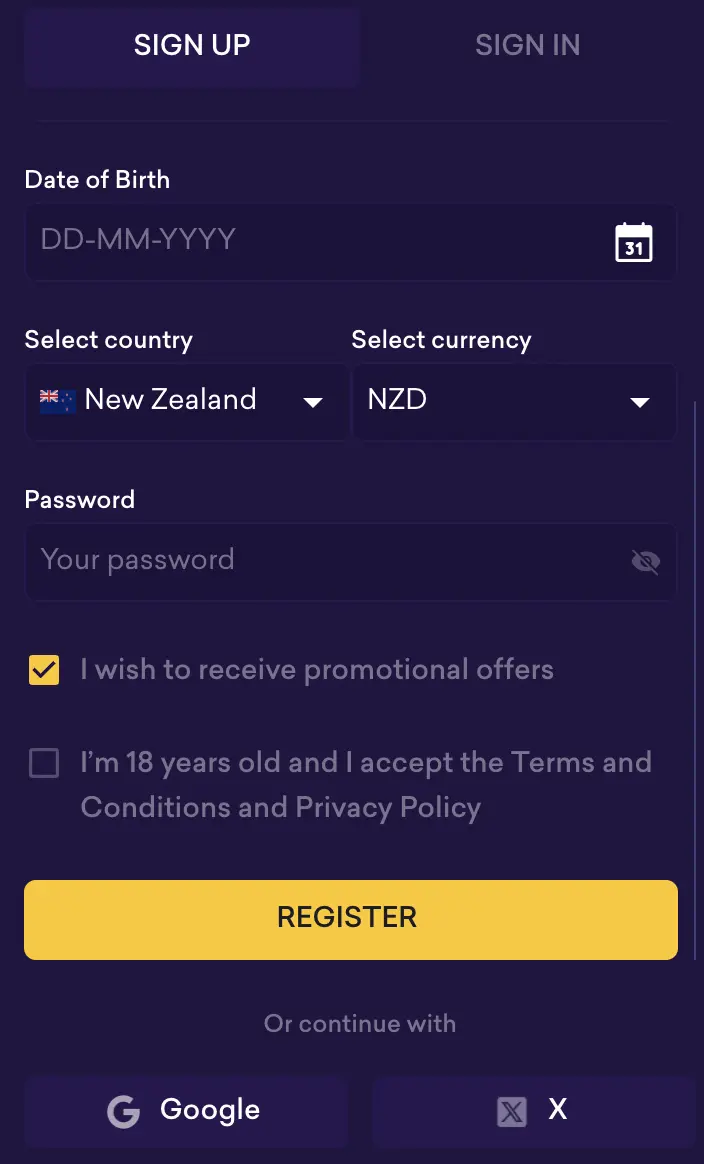Select the SIGN UP tab

pos(192,45)
